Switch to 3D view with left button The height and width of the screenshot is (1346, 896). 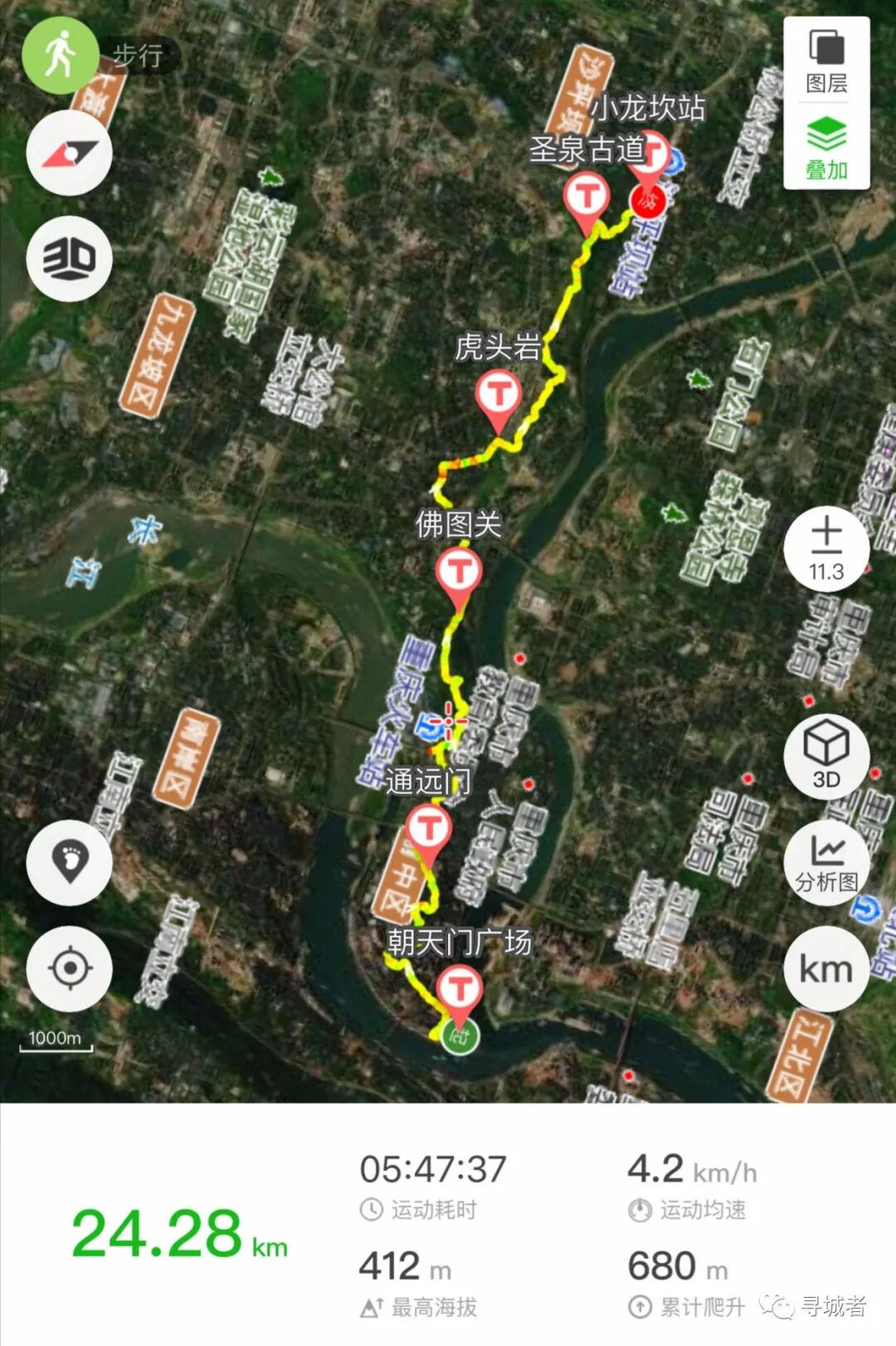pyautogui.click(x=70, y=259)
